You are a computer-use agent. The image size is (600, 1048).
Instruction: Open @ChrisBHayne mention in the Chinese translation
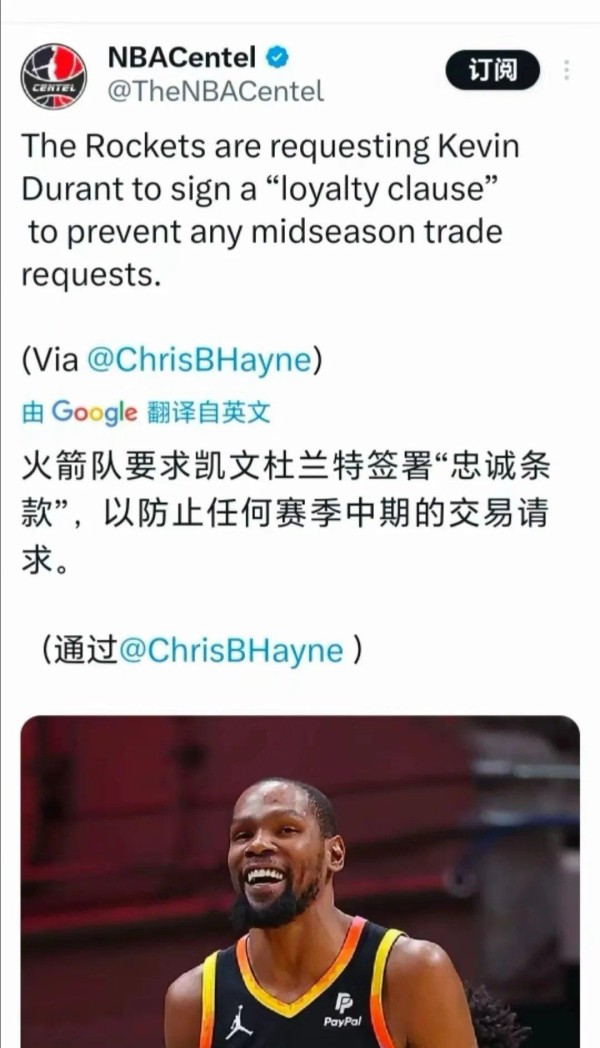click(x=231, y=650)
